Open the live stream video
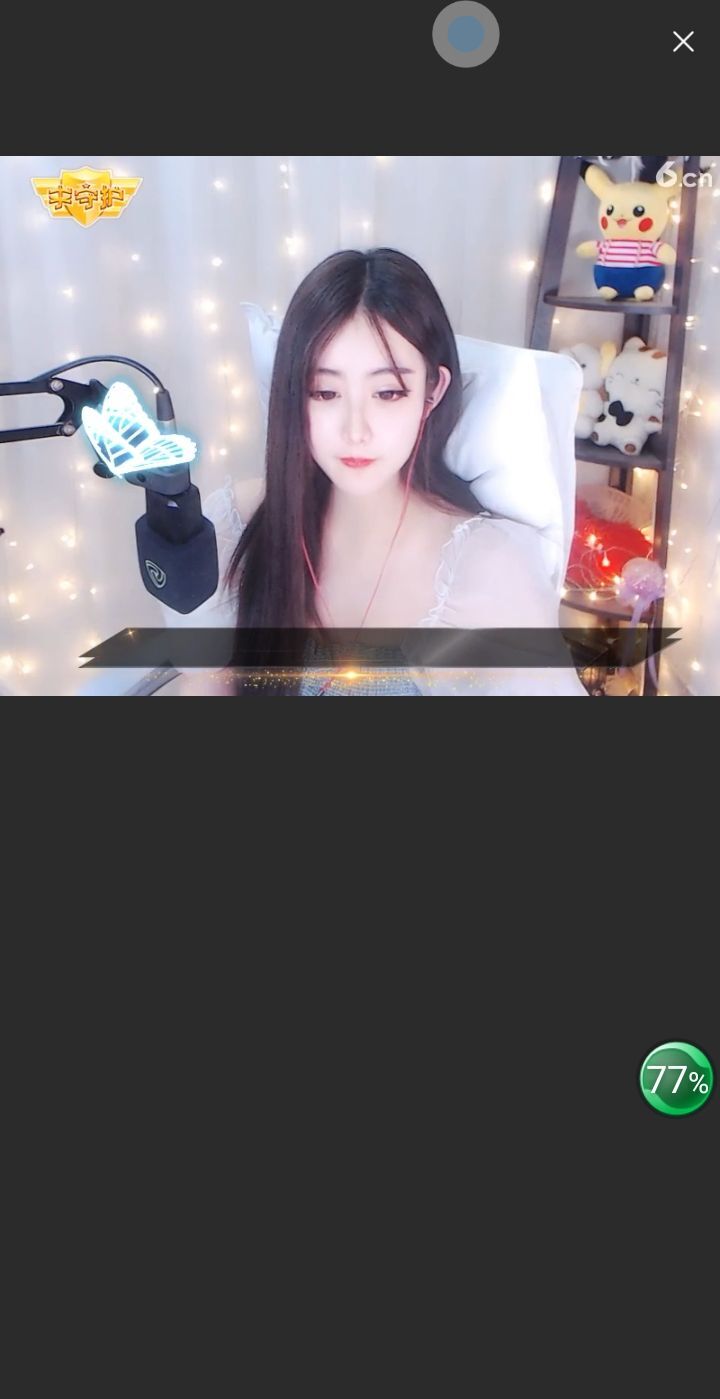 coord(360,425)
